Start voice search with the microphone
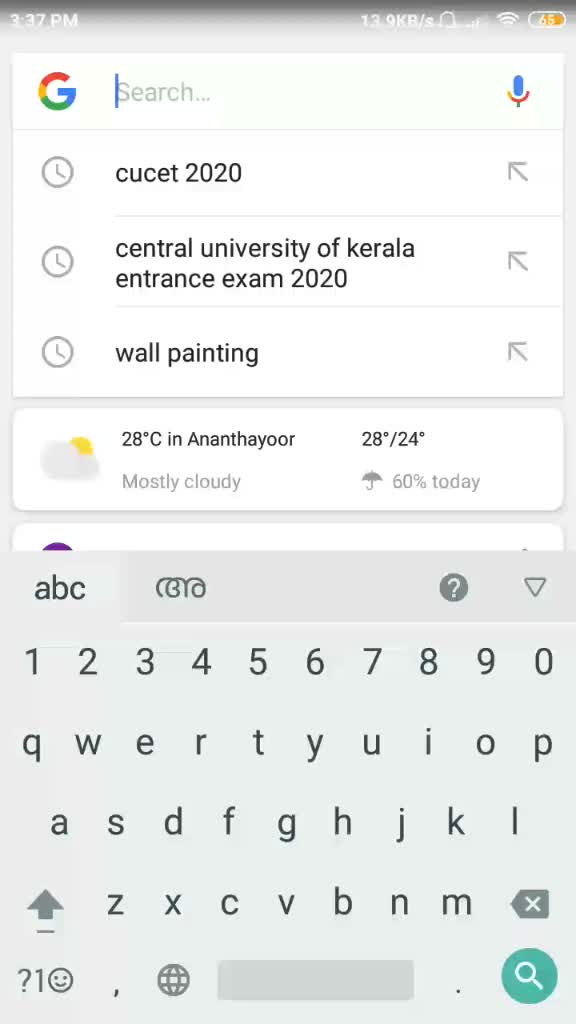 (518, 91)
